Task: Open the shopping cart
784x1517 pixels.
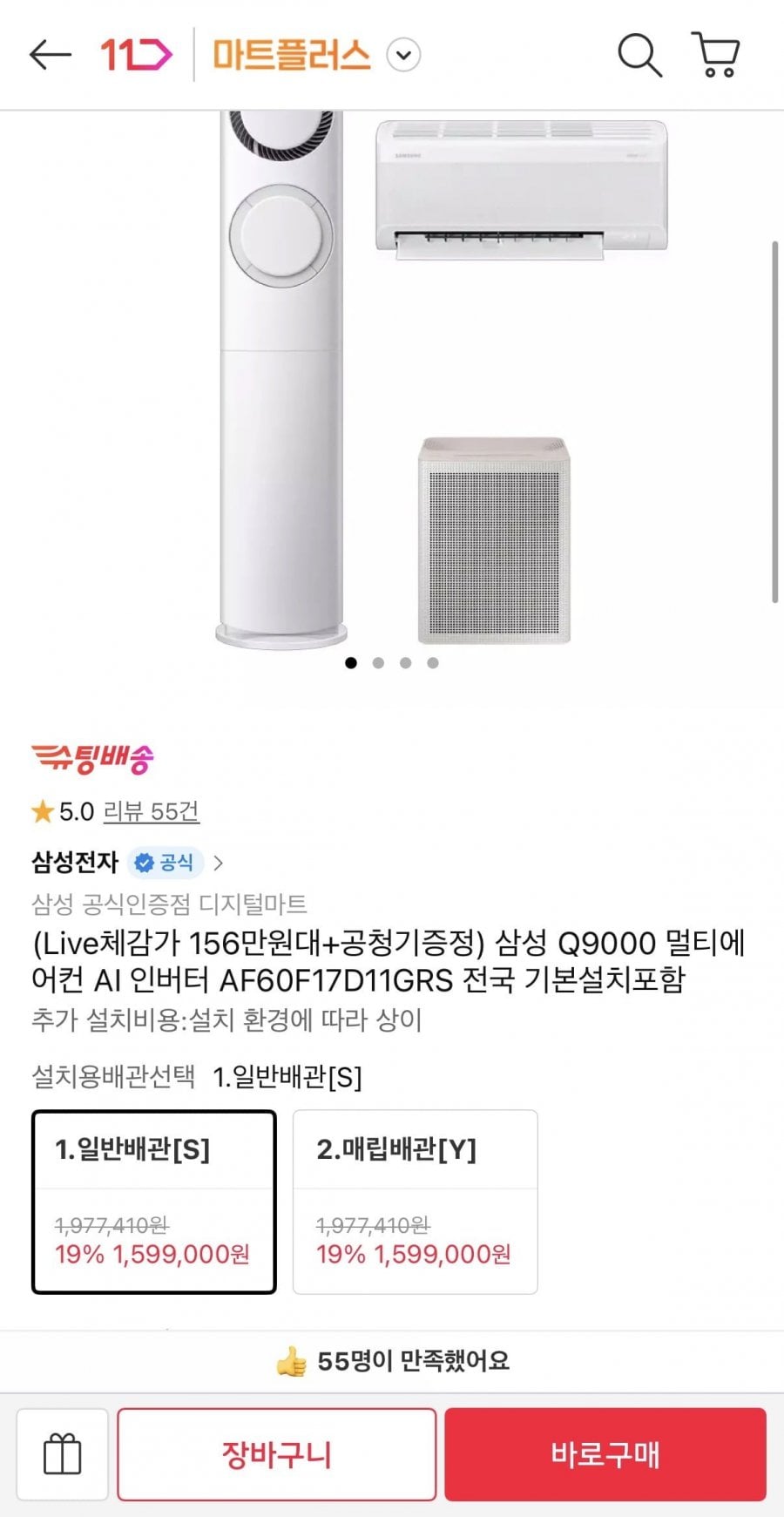Action: click(x=716, y=55)
